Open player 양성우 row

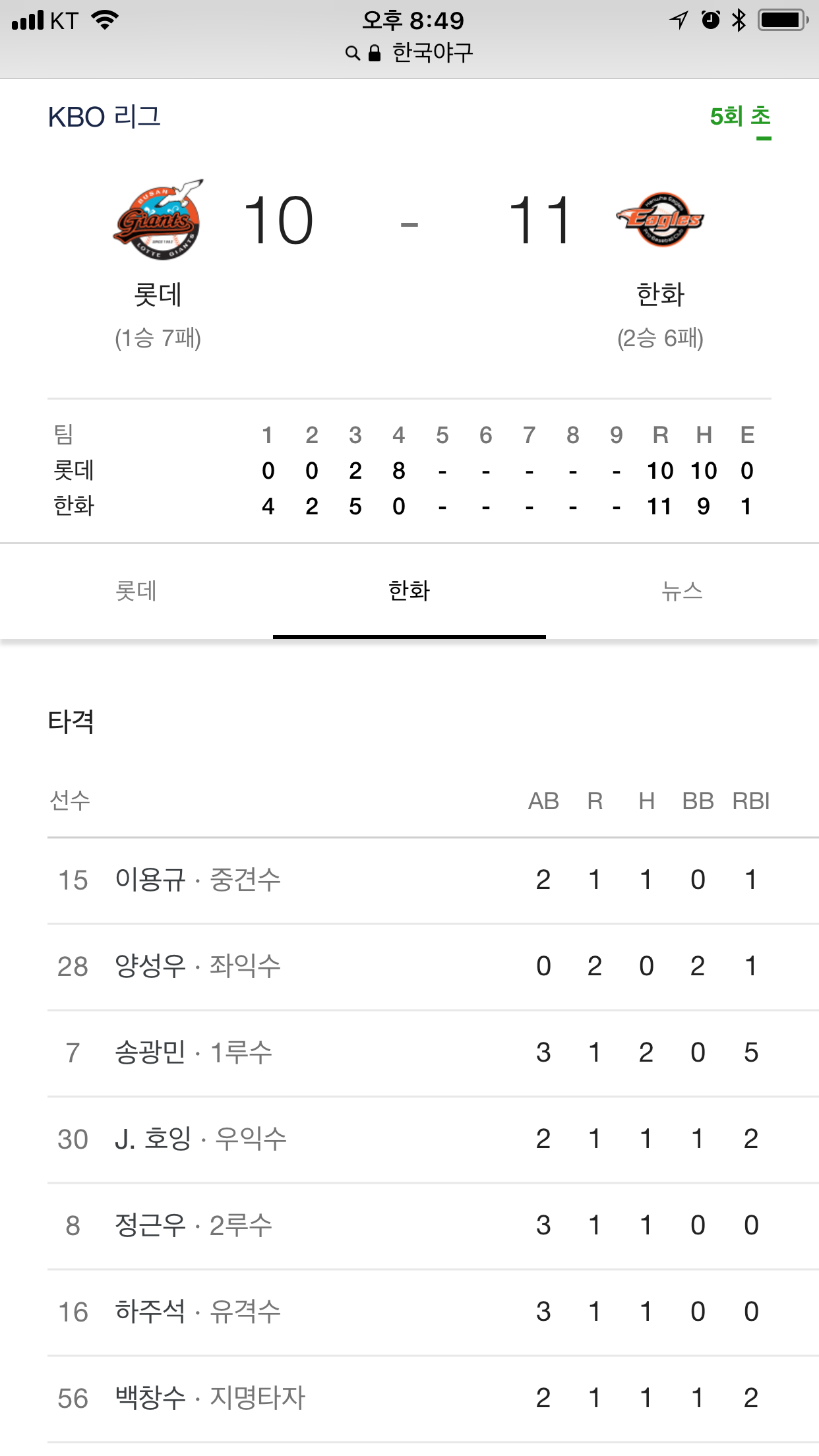(409, 966)
